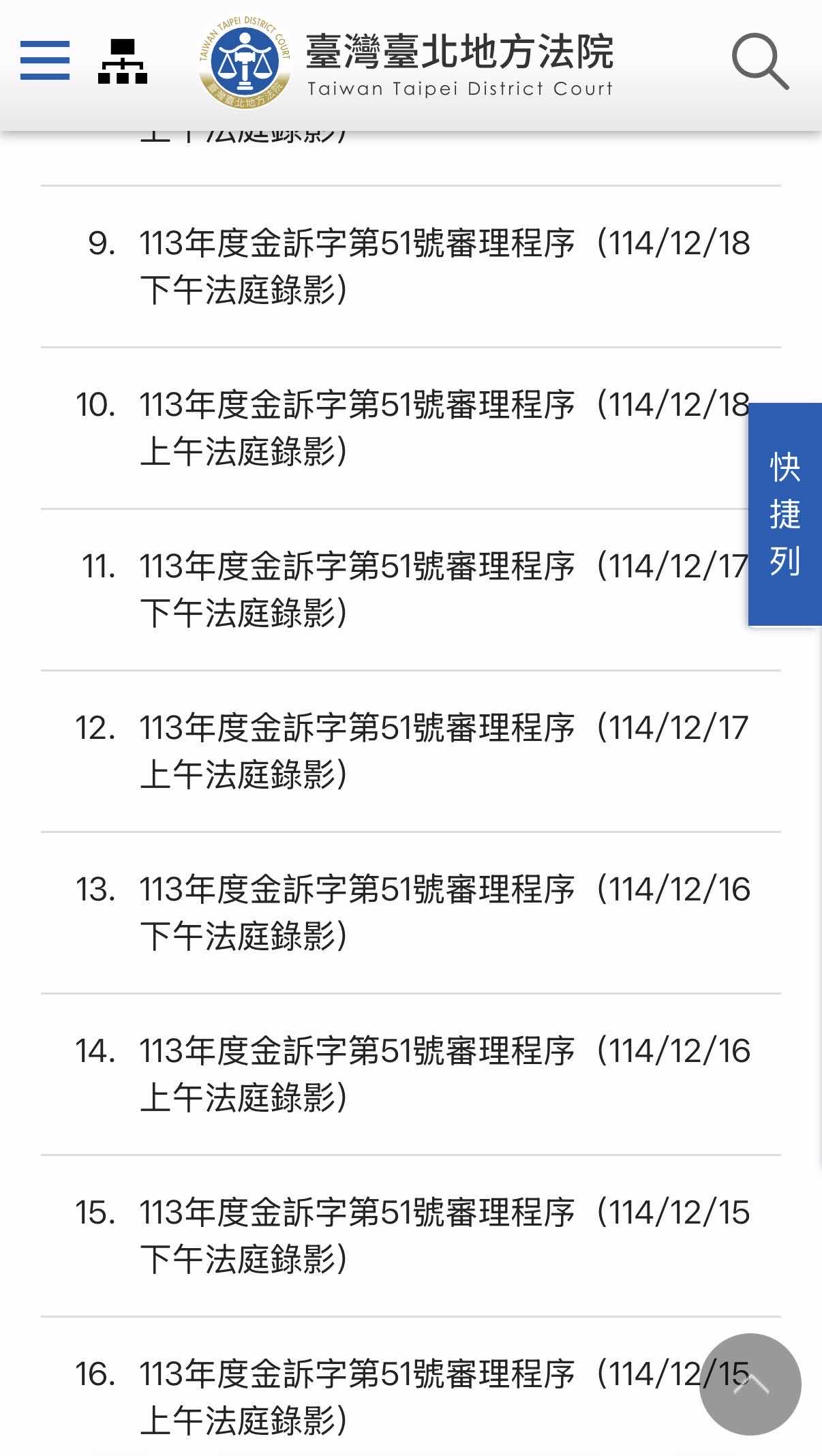Tap the back-to-top arrow button
822x1456 pixels.
(x=750, y=1384)
